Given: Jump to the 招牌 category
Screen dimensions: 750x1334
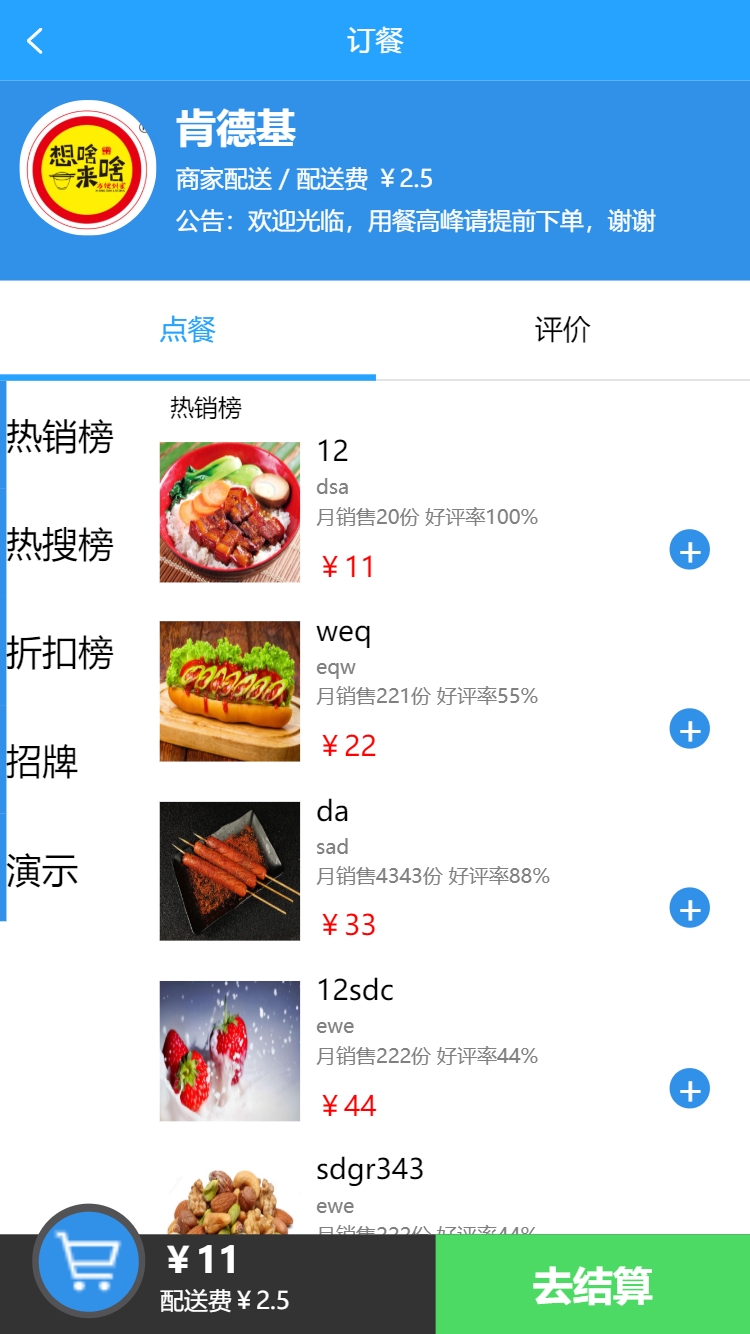Looking at the screenshot, I should click(42, 762).
